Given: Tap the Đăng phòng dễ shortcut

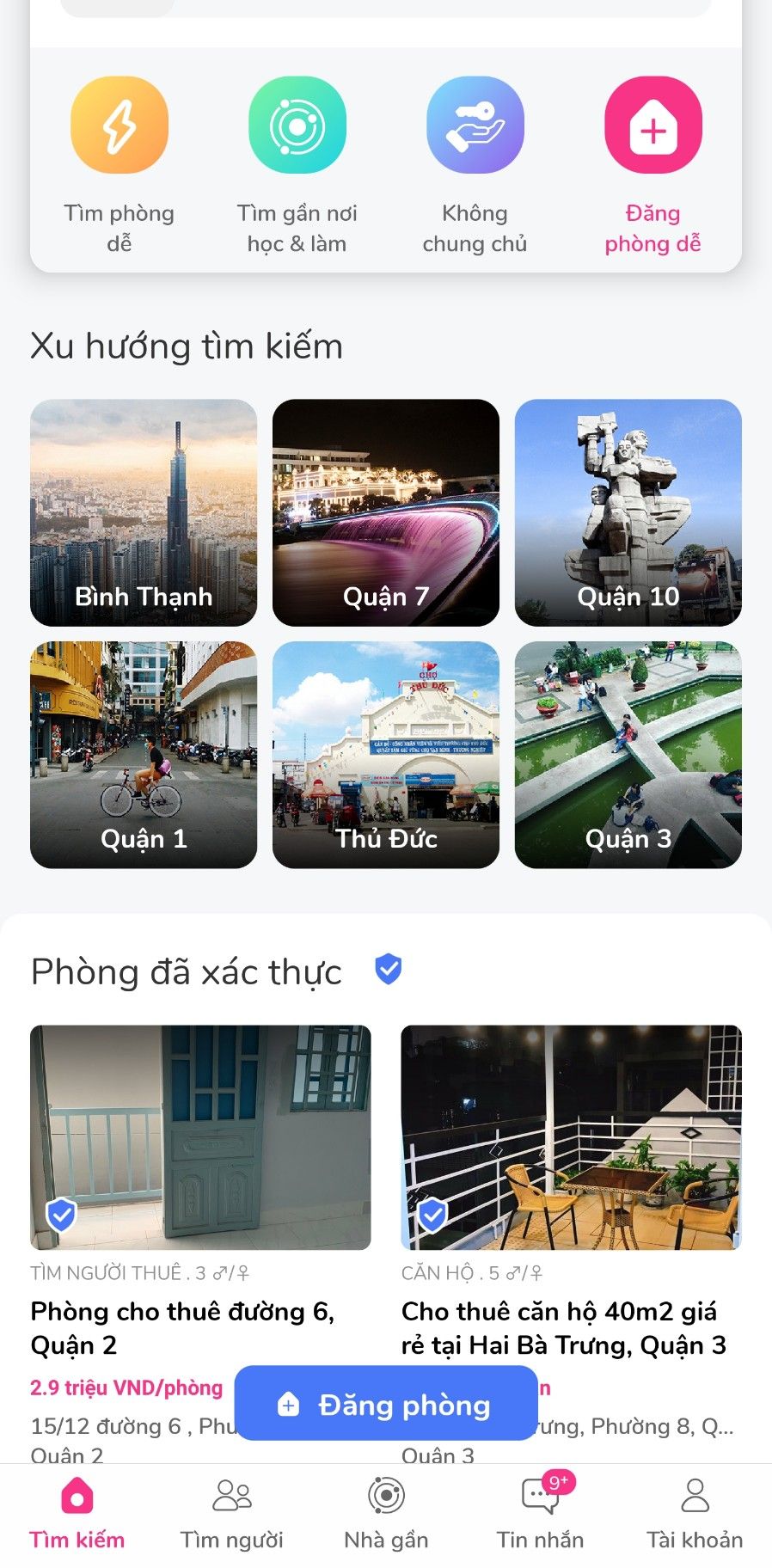Looking at the screenshot, I should (653, 126).
